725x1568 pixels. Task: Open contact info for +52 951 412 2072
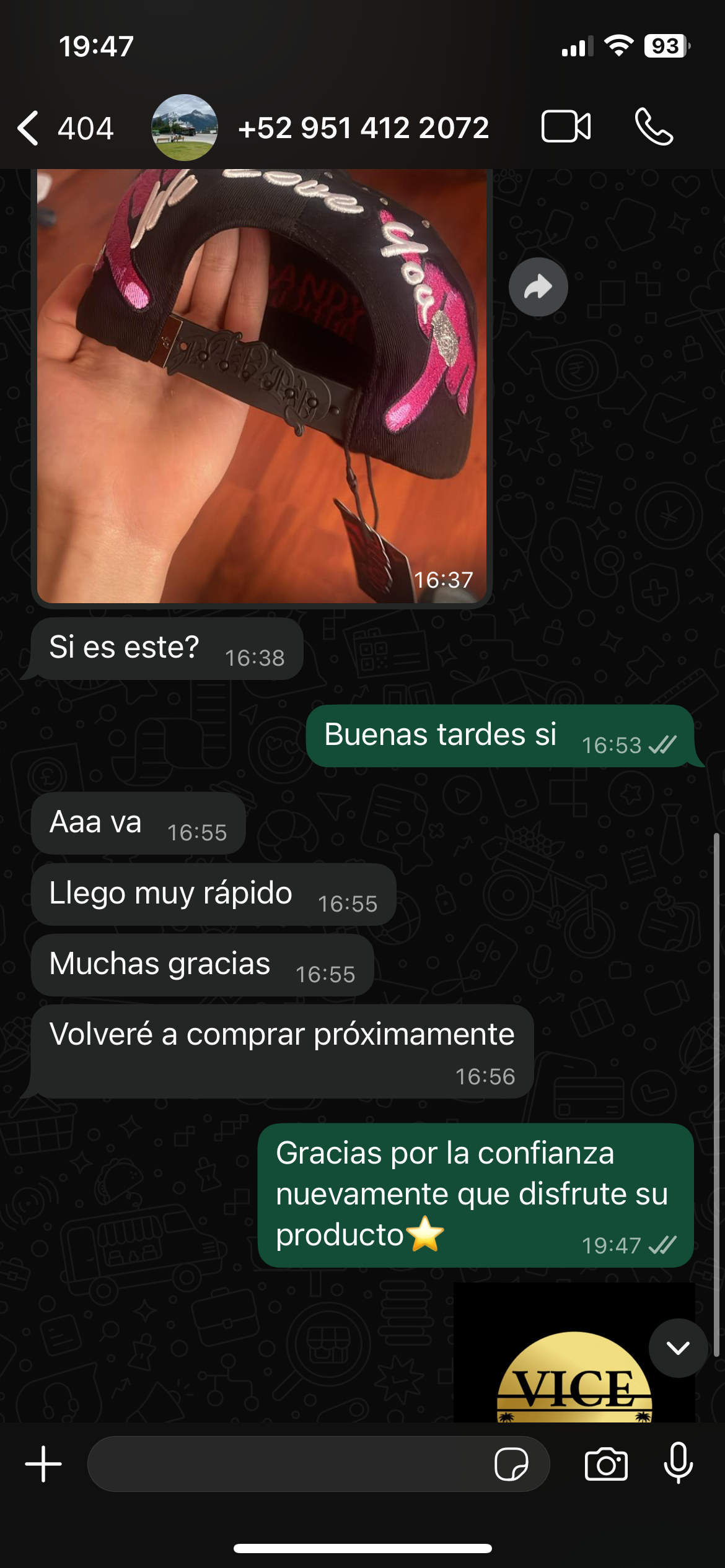[363, 128]
